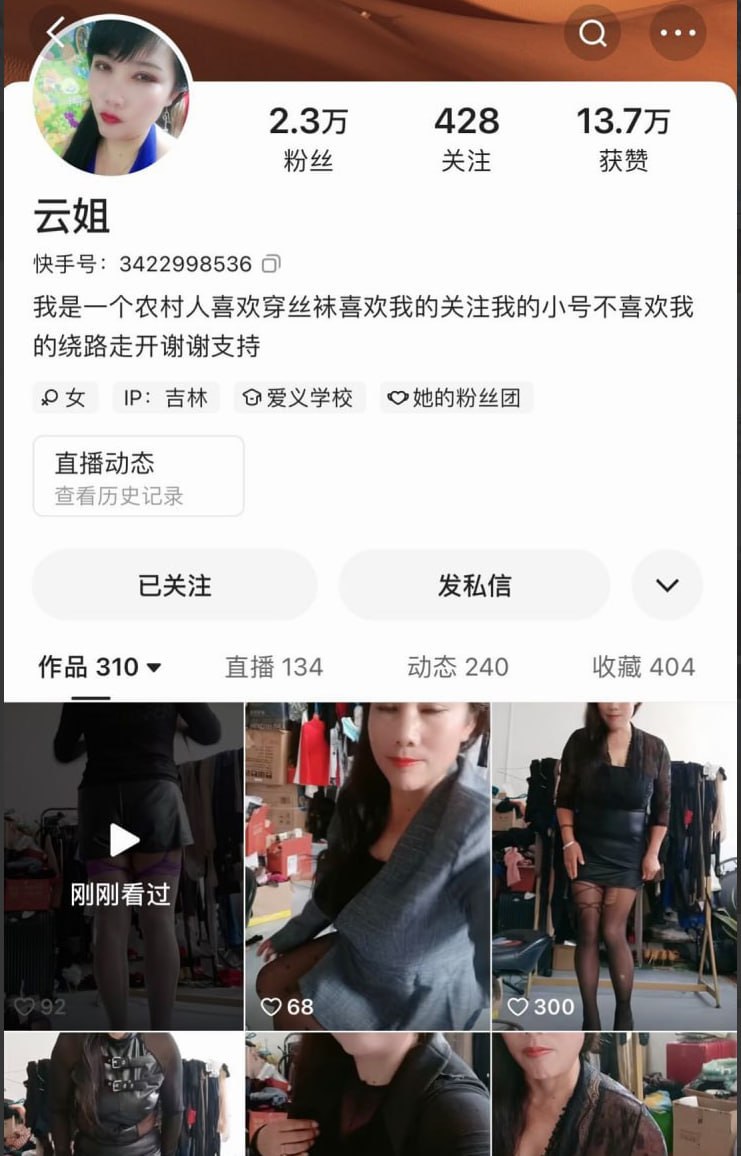Expand the down chevron beside 发私信
741x1156 pixels.
click(667, 585)
